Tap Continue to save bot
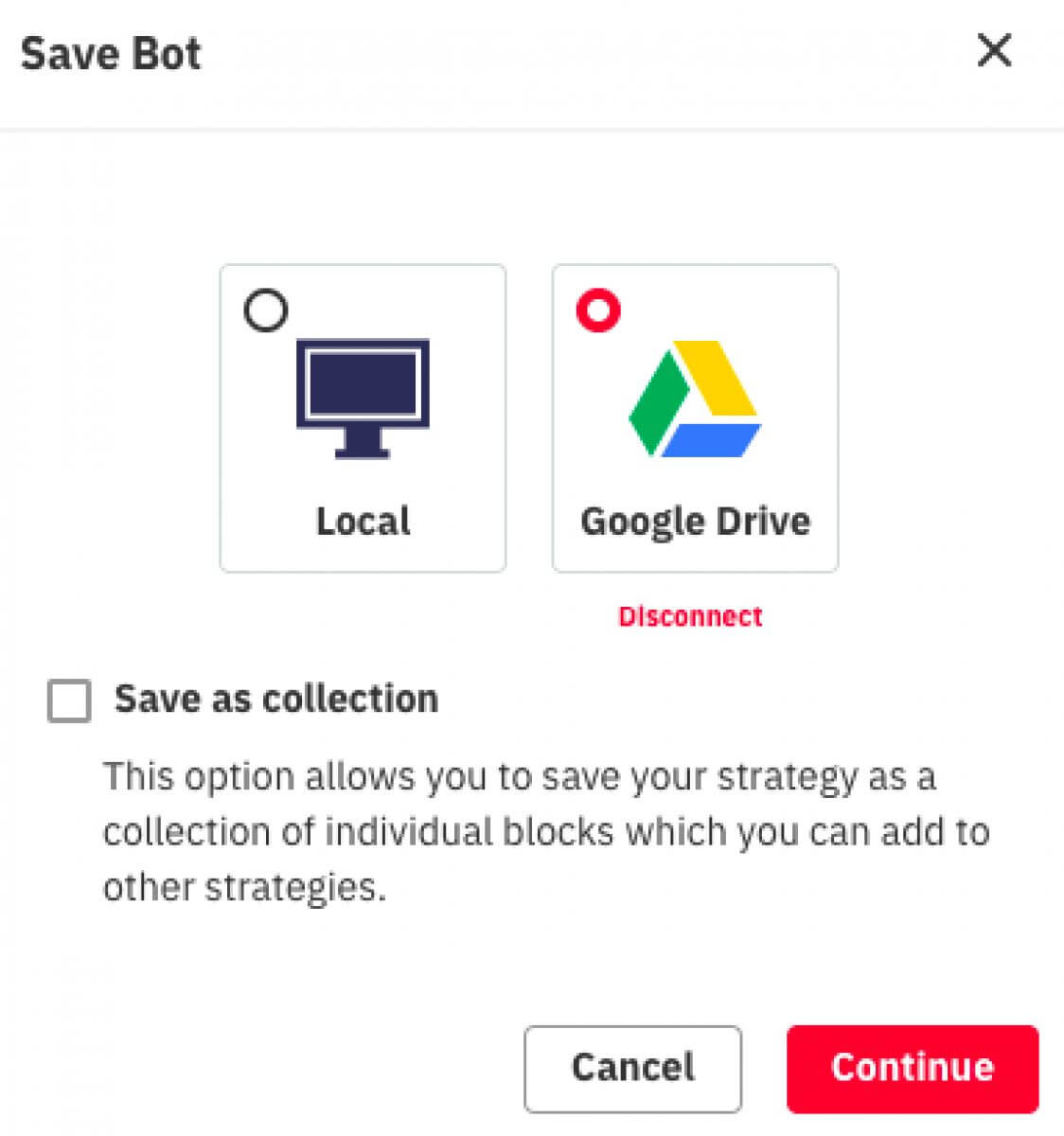Viewport: 1064px width, 1136px height. tap(912, 1068)
